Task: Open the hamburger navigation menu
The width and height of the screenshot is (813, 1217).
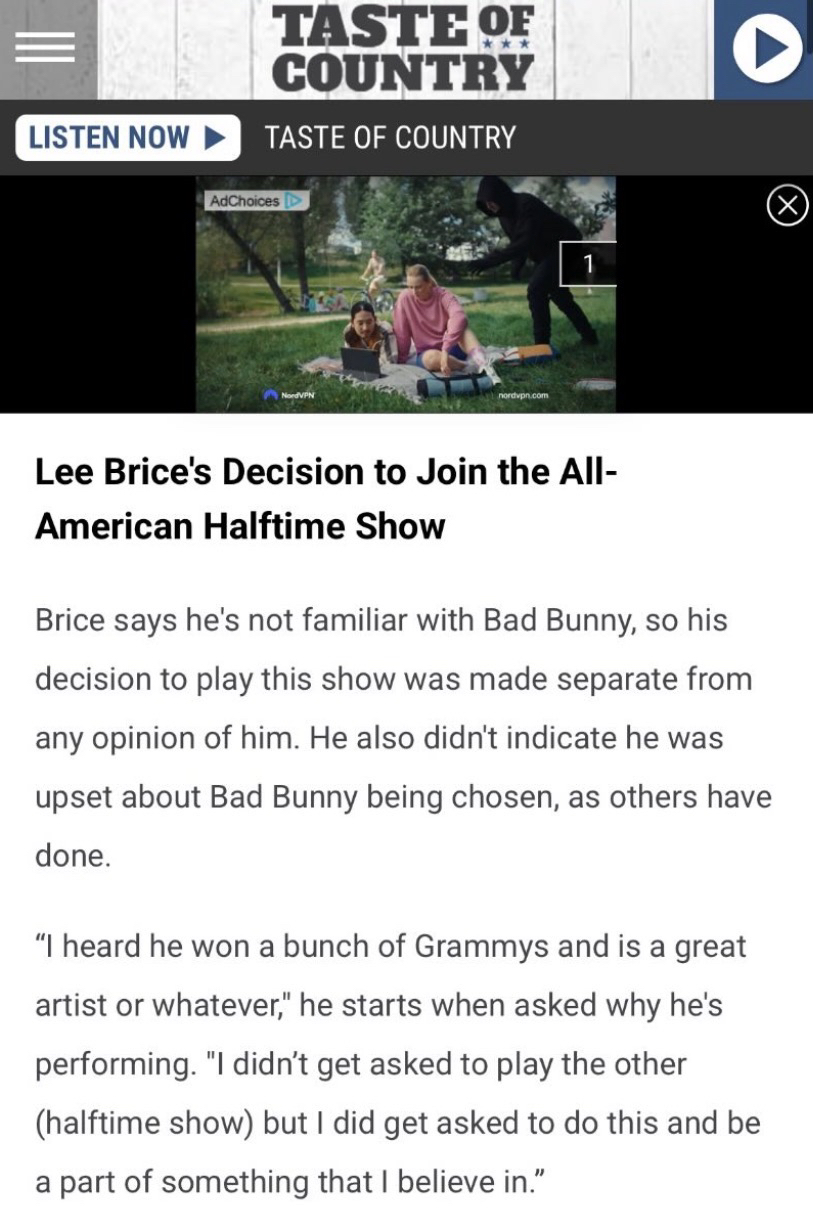Action: tap(45, 48)
